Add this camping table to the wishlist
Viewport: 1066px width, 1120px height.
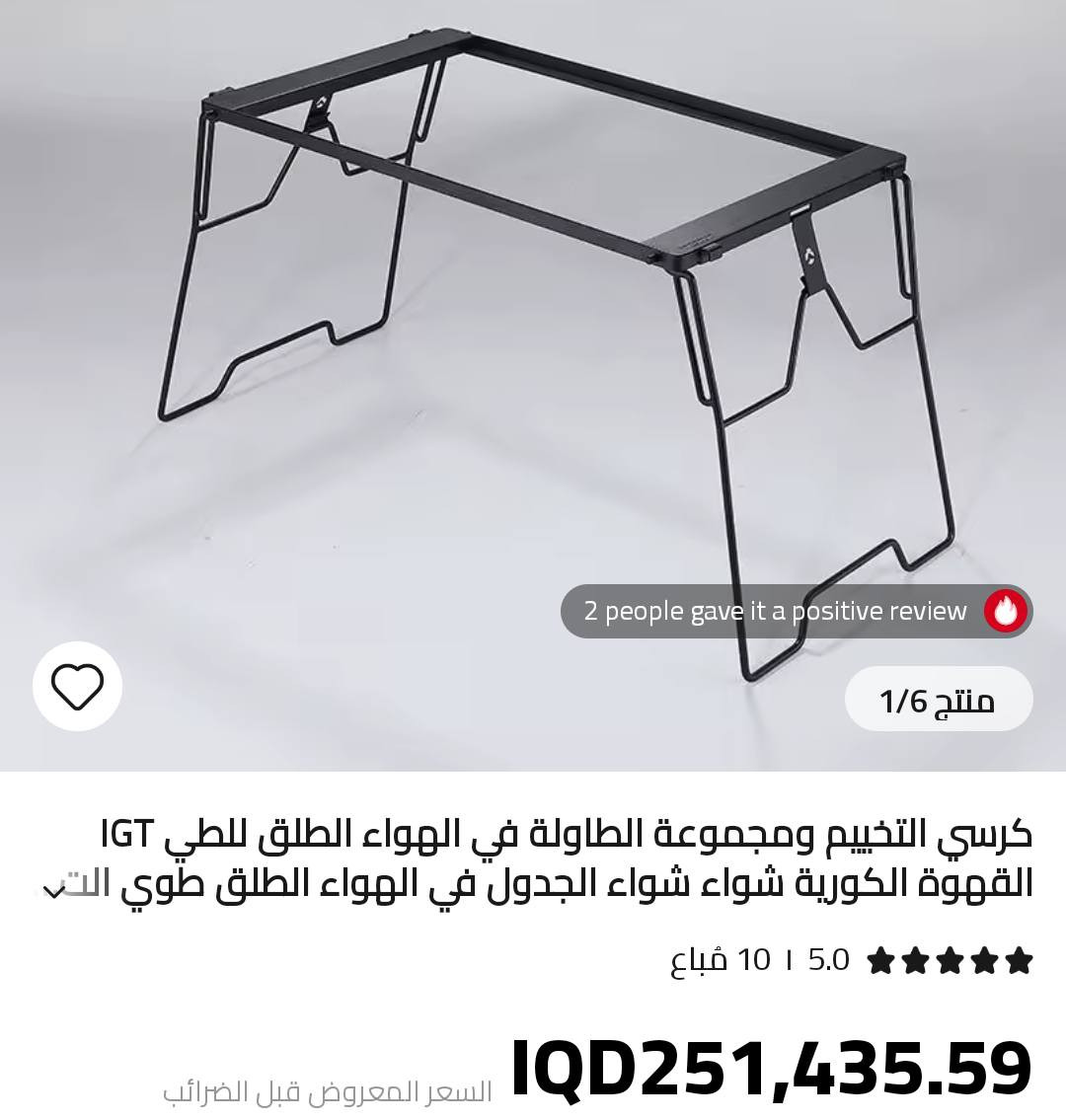(77, 687)
